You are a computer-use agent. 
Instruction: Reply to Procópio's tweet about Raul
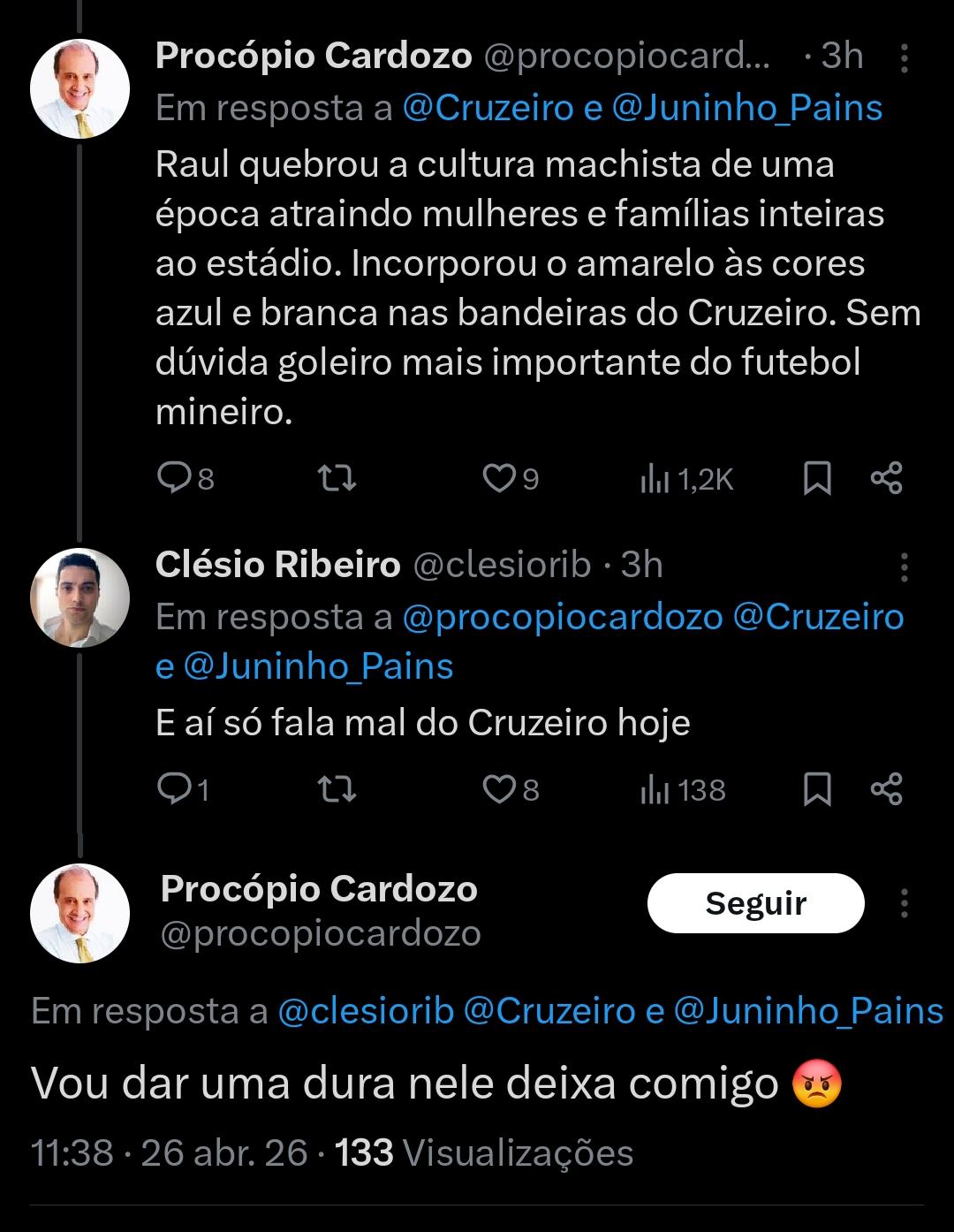click(x=170, y=478)
